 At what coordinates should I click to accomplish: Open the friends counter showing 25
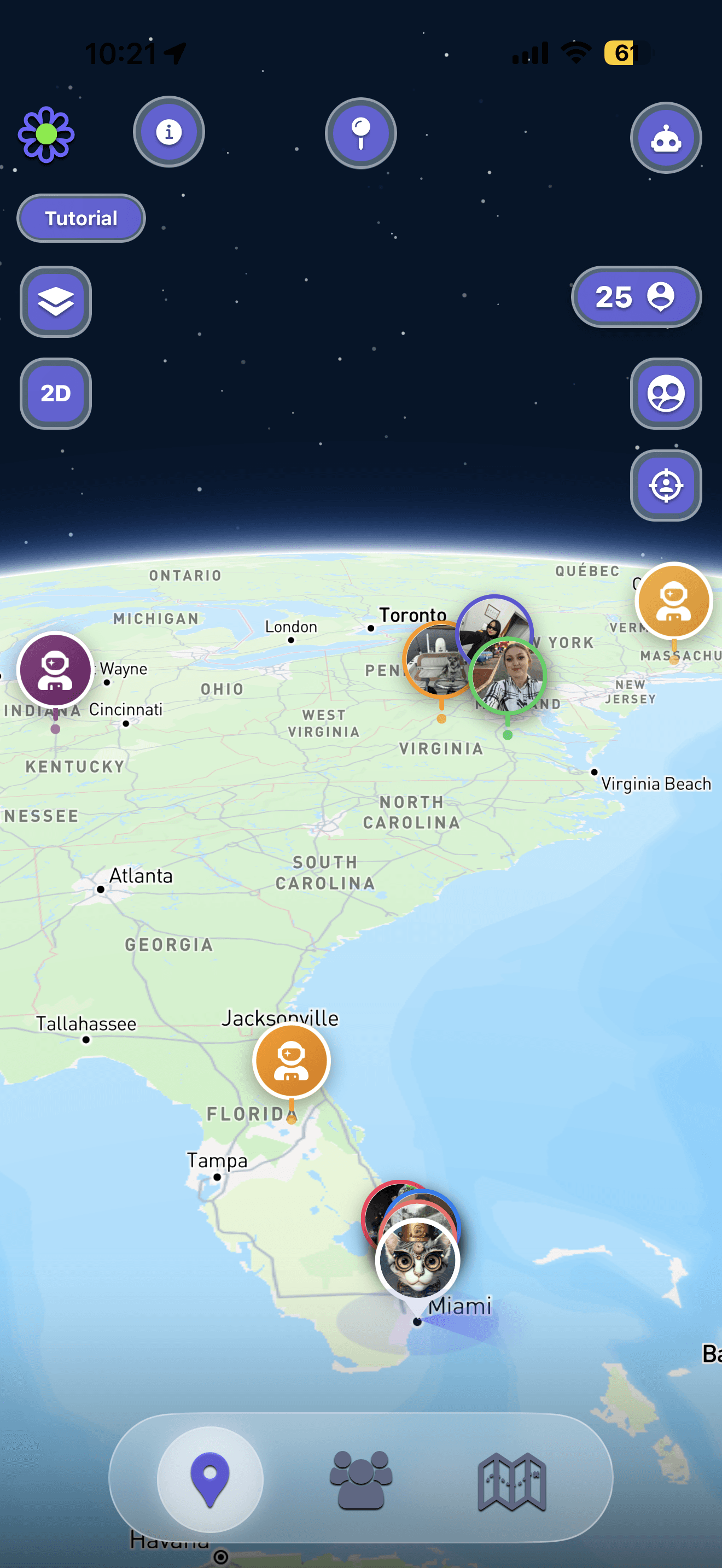tap(635, 297)
